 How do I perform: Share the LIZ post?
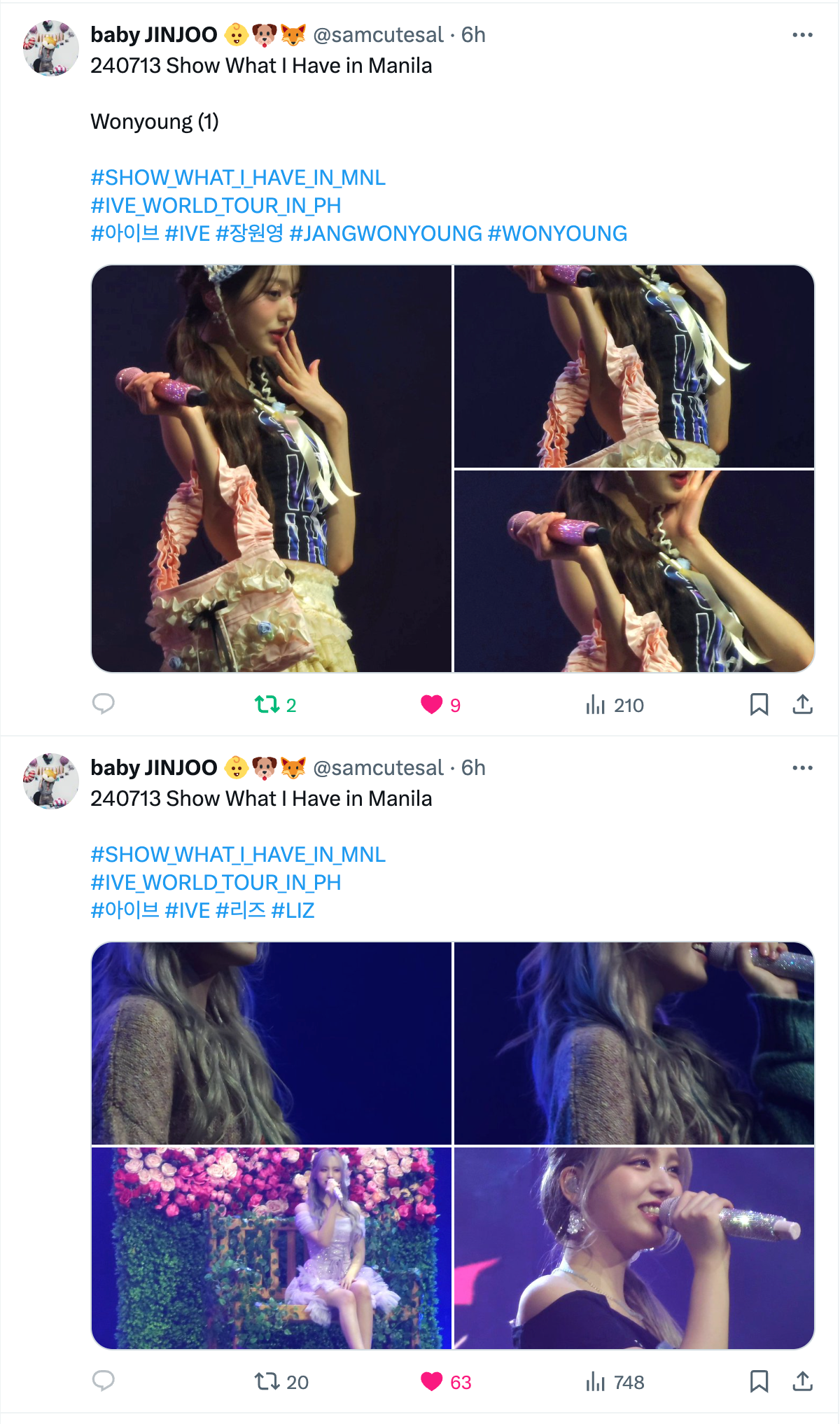click(x=802, y=1381)
